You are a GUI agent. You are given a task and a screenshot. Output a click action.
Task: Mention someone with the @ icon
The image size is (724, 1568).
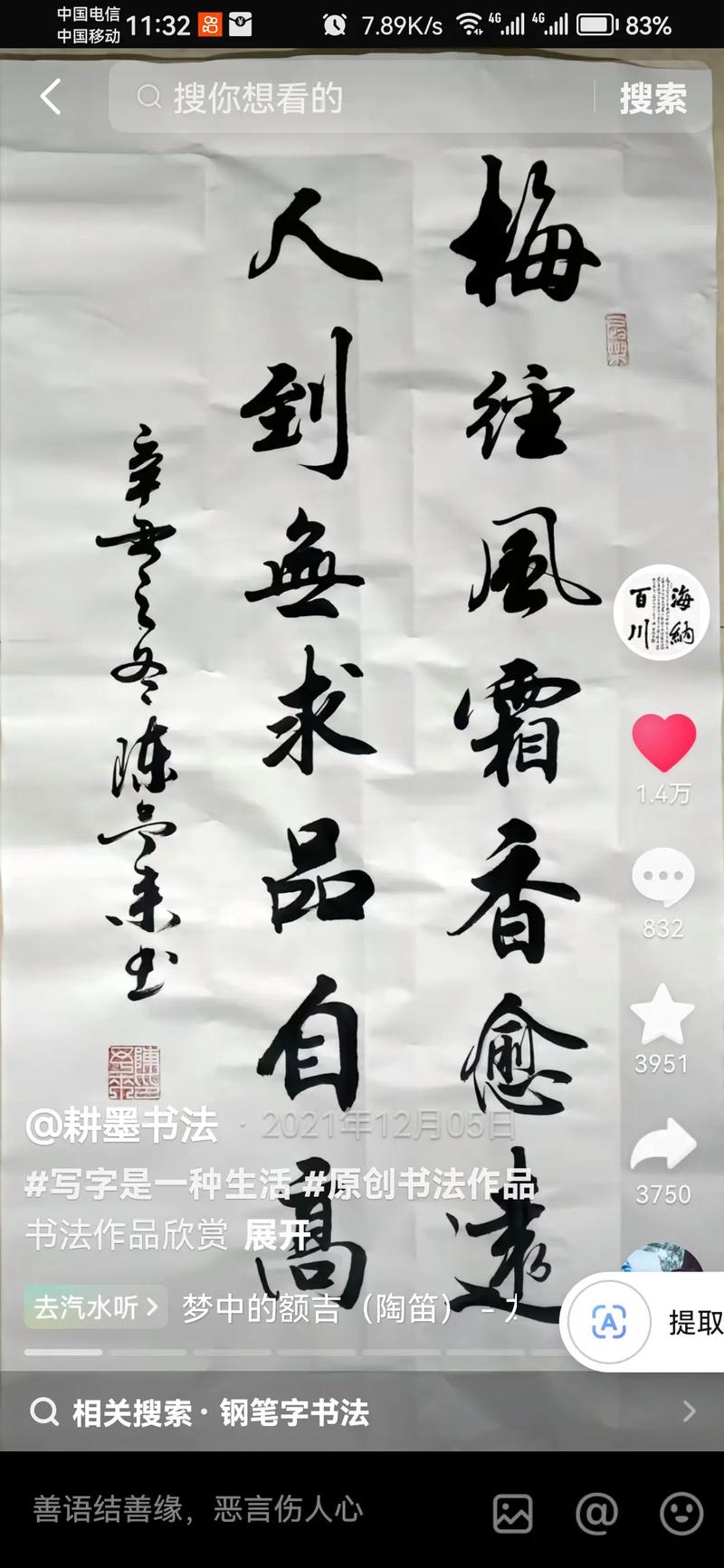(596, 1512)
